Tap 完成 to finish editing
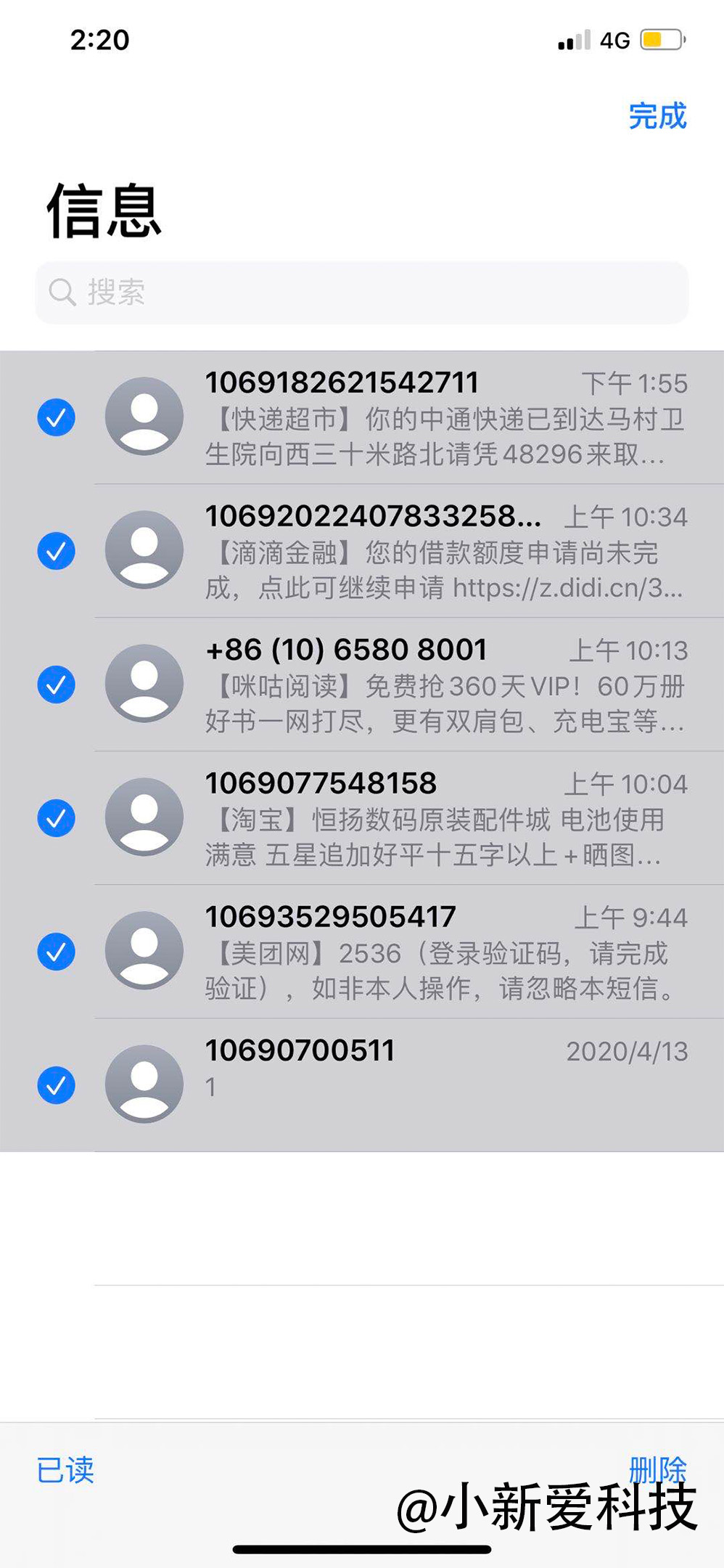Screen dimensions: 724x1568 coord(659,118)
